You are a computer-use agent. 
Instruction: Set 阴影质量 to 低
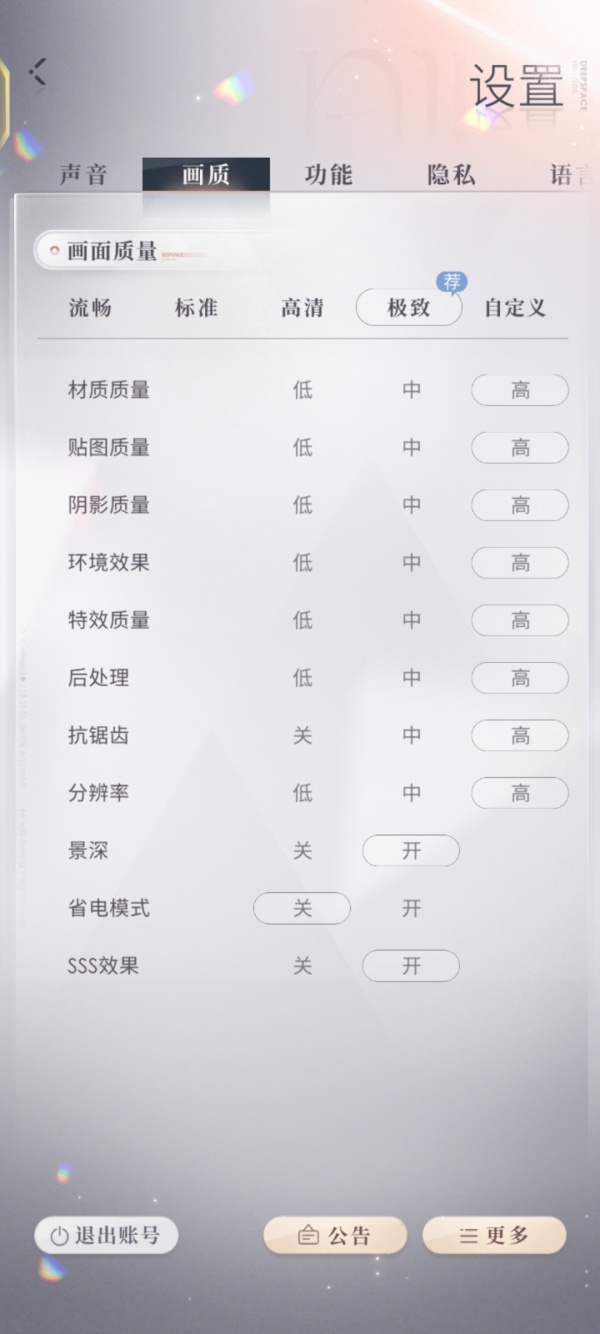tap(303, 505)
